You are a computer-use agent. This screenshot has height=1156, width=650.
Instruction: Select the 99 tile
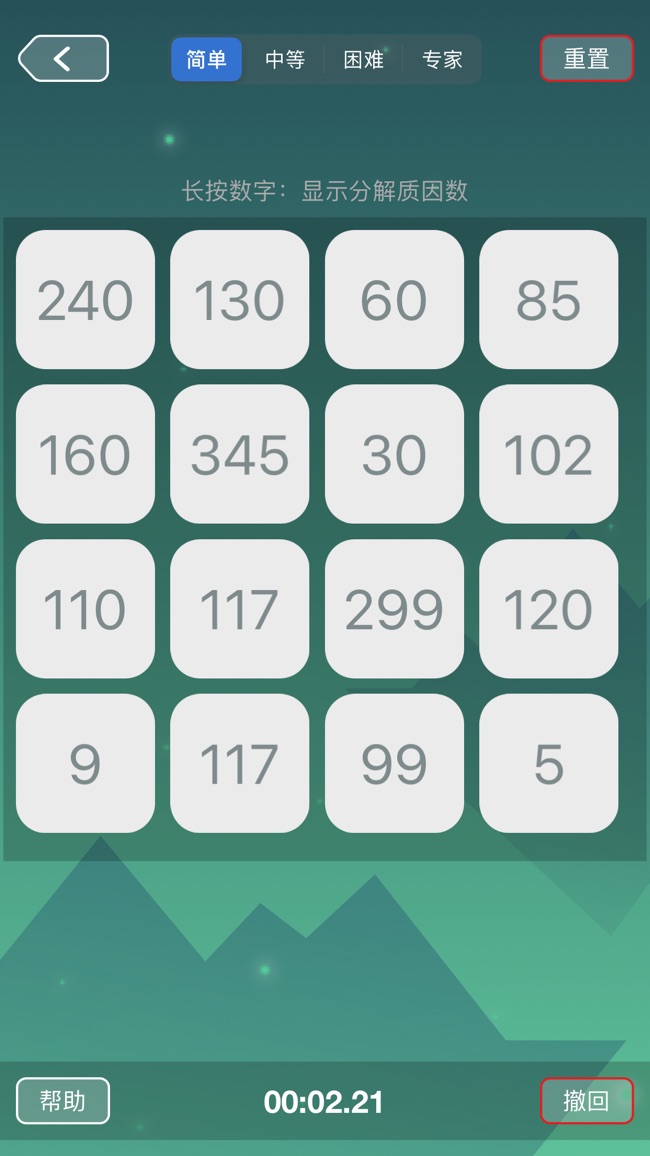(x=394, y=764)
